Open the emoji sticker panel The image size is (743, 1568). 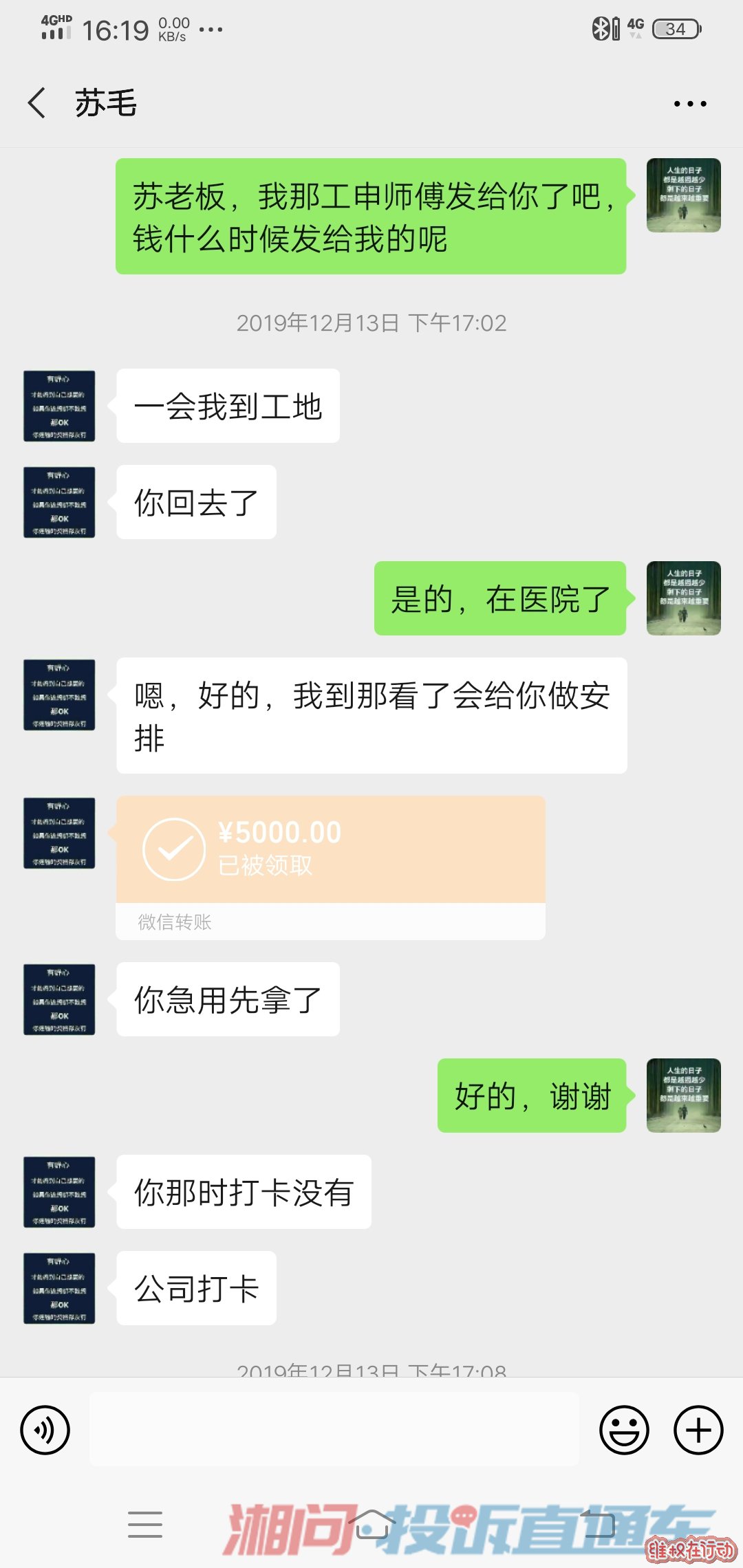point(624,1430)
